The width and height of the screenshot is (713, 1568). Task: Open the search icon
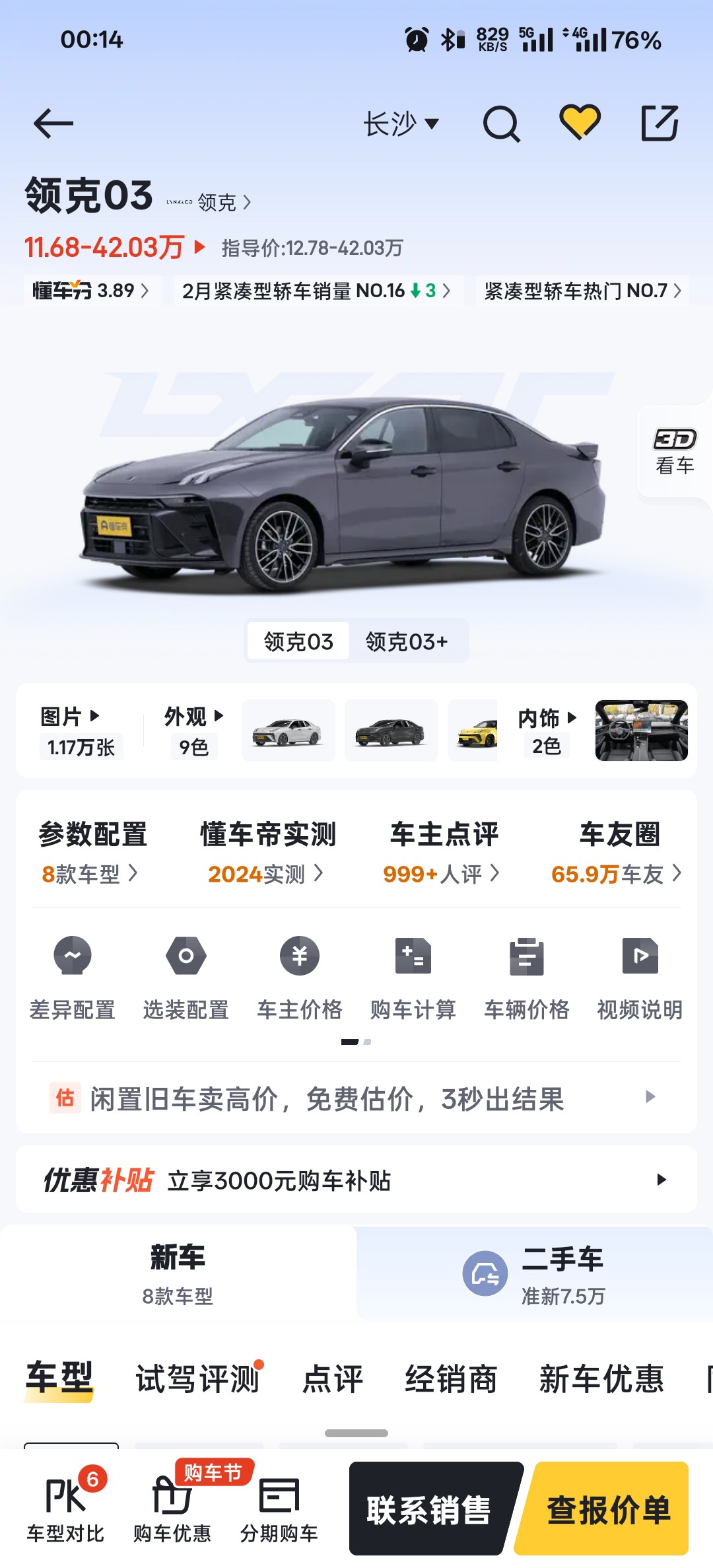coord(501,124)
